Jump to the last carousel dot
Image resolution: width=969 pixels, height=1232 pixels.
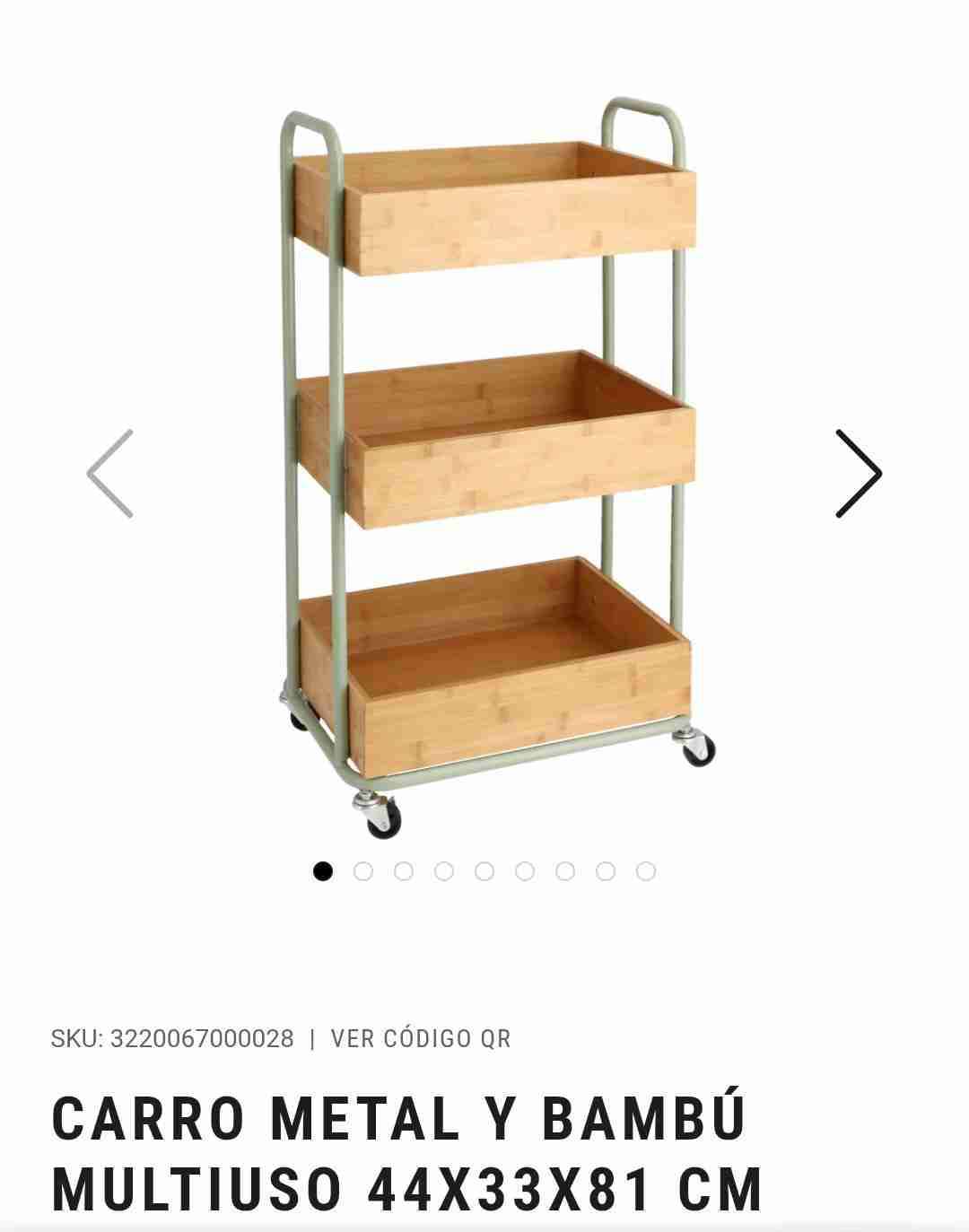point(646,871)
